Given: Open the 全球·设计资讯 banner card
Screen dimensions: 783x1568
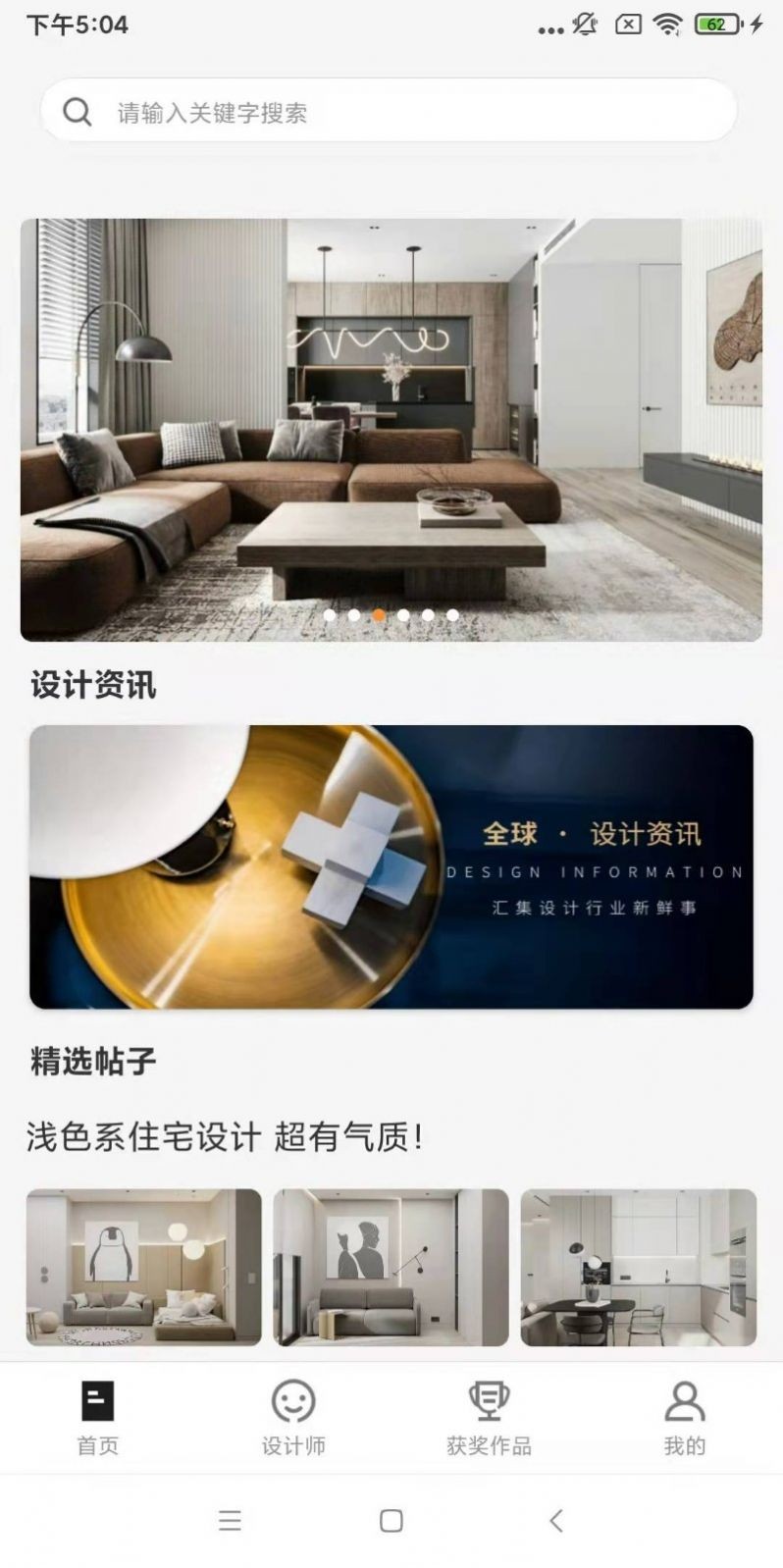Looking at the screenshot, I should tap(391, 866).
